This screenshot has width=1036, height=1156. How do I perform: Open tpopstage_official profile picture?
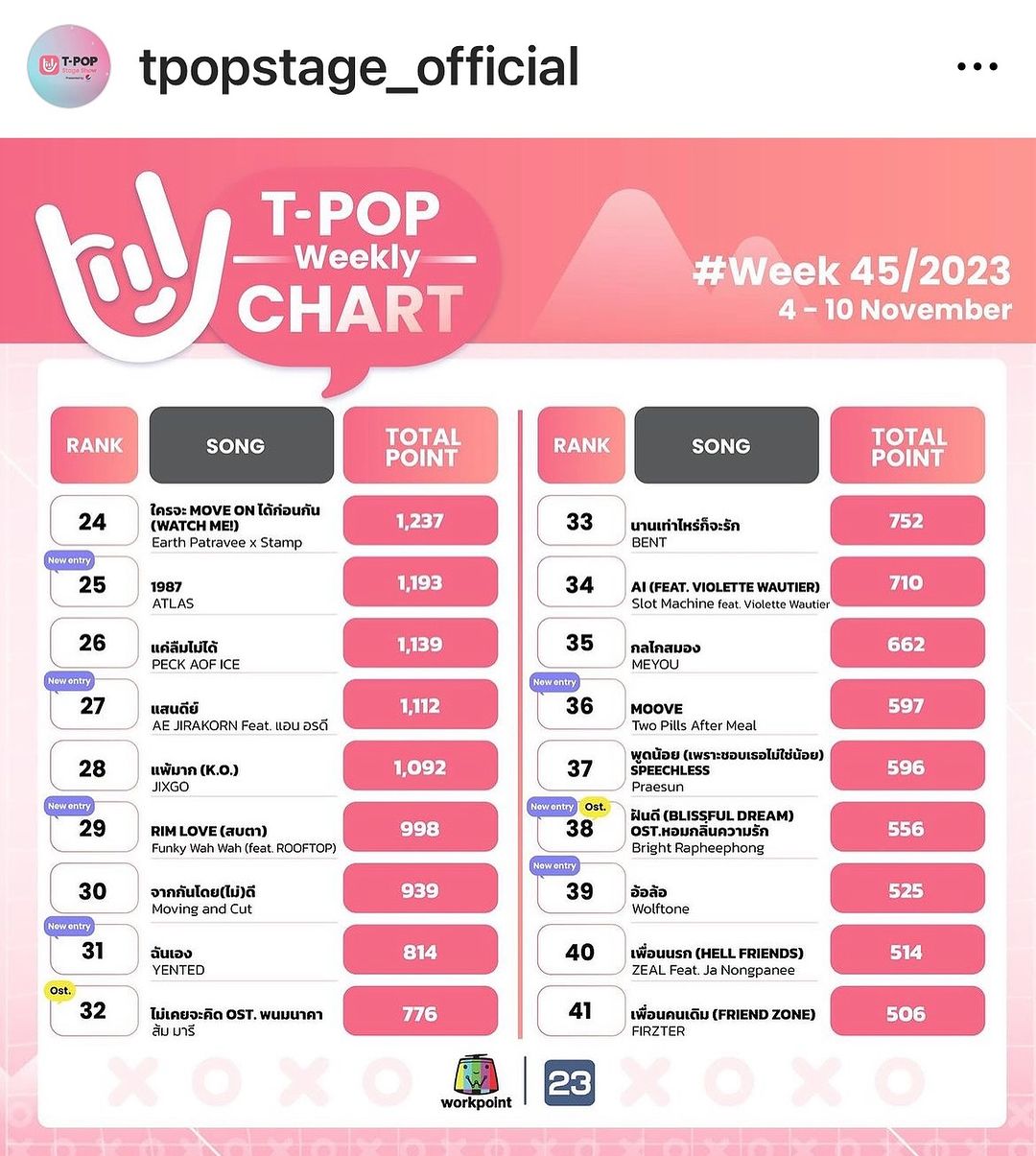coord(69,66)
